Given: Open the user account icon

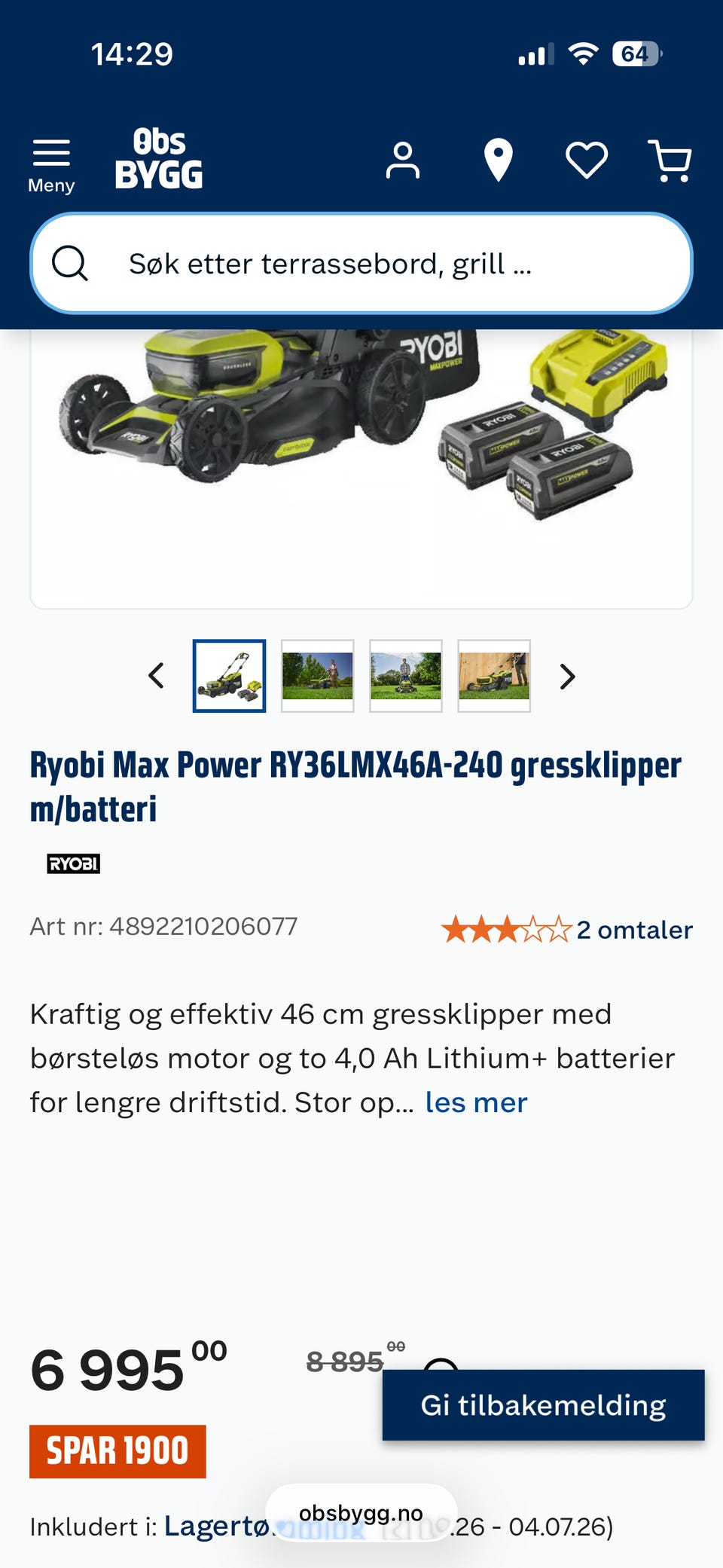Looking at the screenshot, I should tap(403, 160).
